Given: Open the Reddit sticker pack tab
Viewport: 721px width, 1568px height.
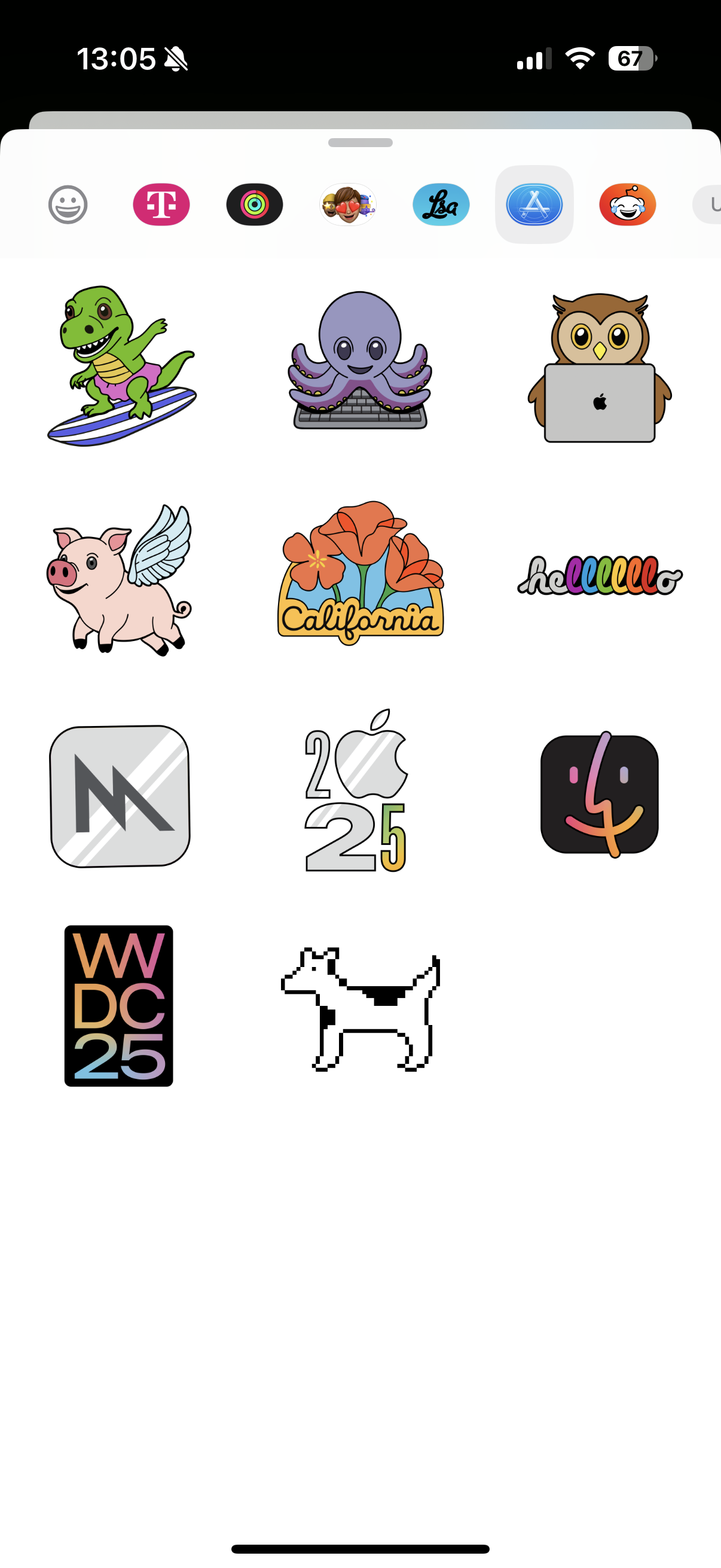Looking at the screenshot, I should point(627,205).
